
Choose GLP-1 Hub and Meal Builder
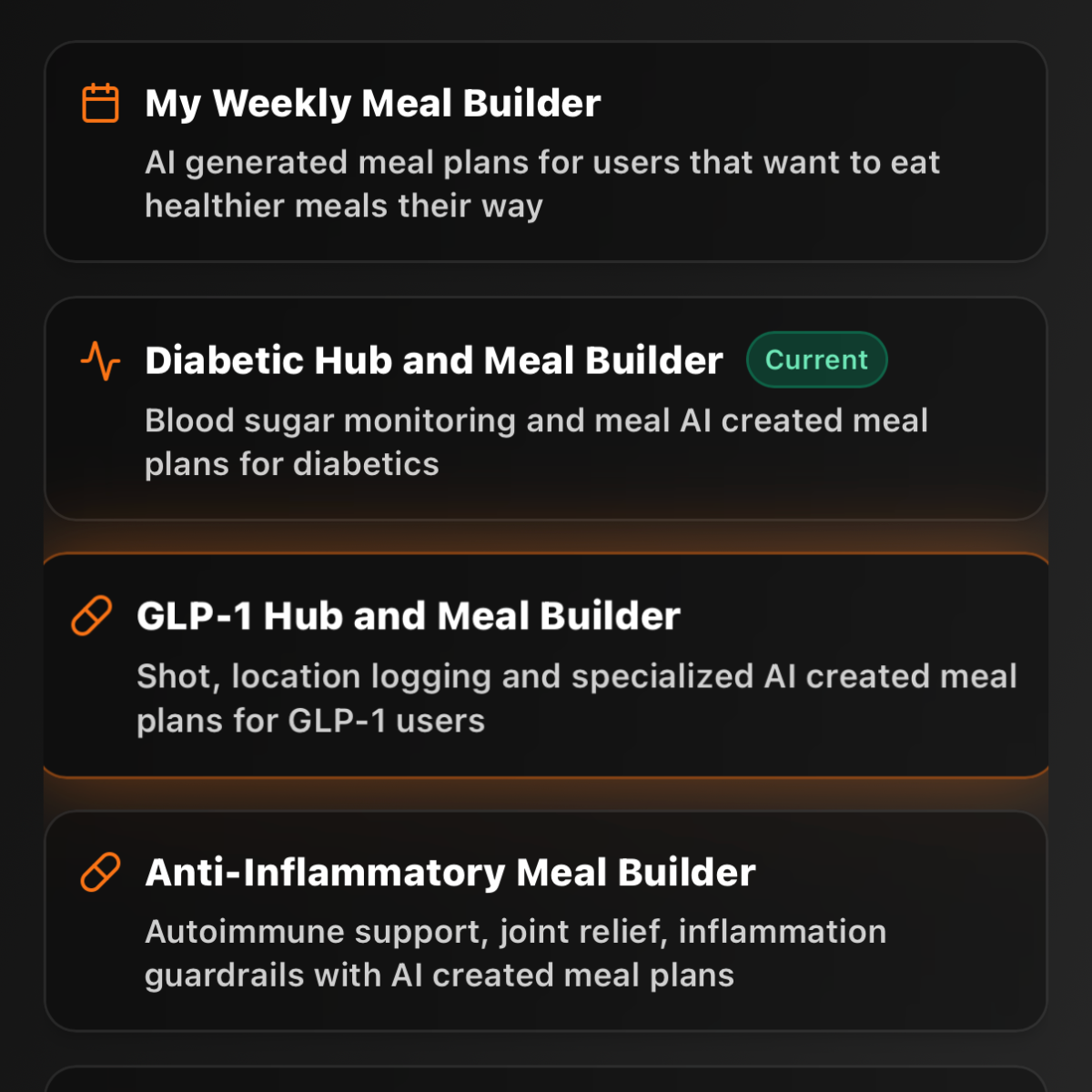(x=546, y=665)
